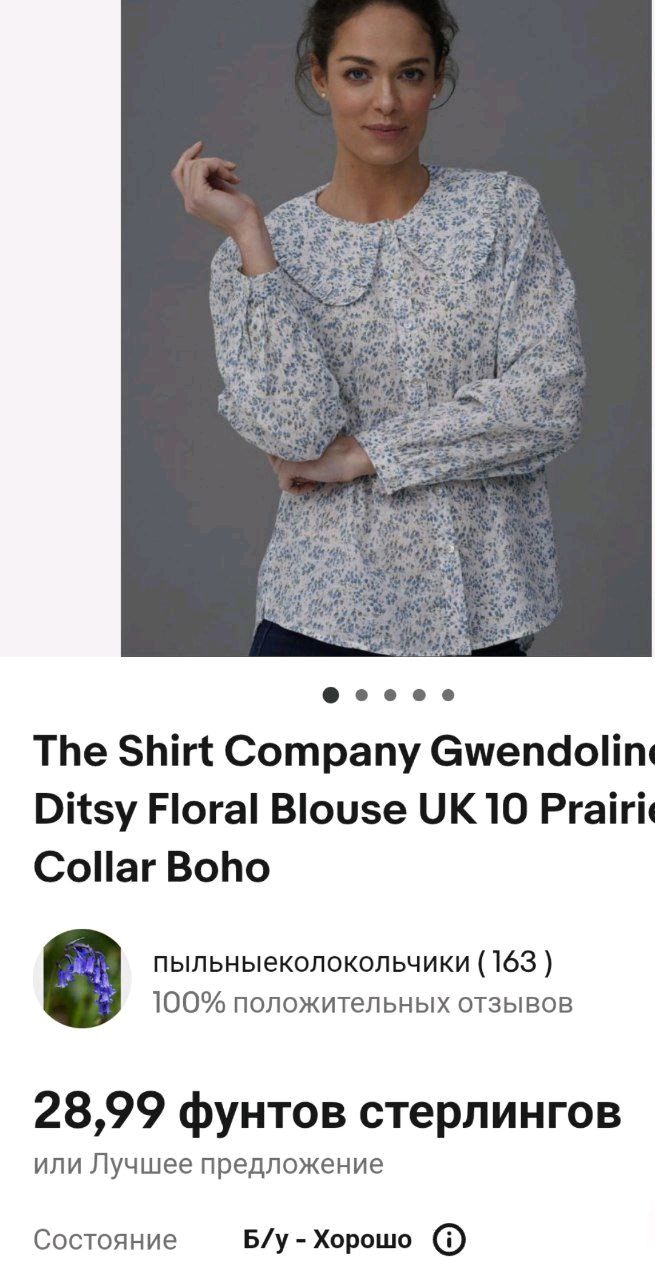The width and height of the screenshot is (655, 1280).
Task: Show info about Б/у - Хорошо condition
Action: (449, 1240)
